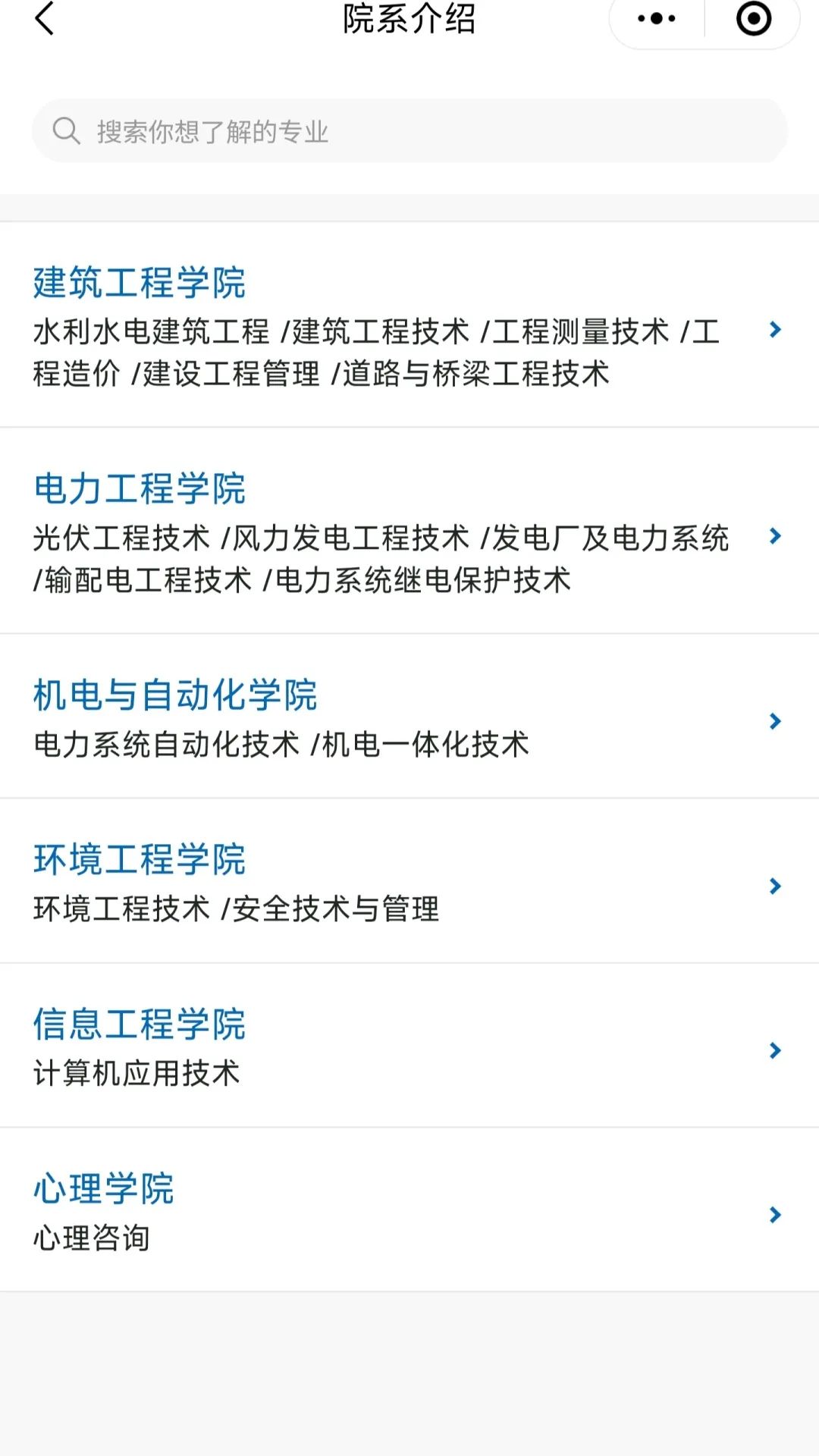Close the mini program with the circle button

click(753, 19)
